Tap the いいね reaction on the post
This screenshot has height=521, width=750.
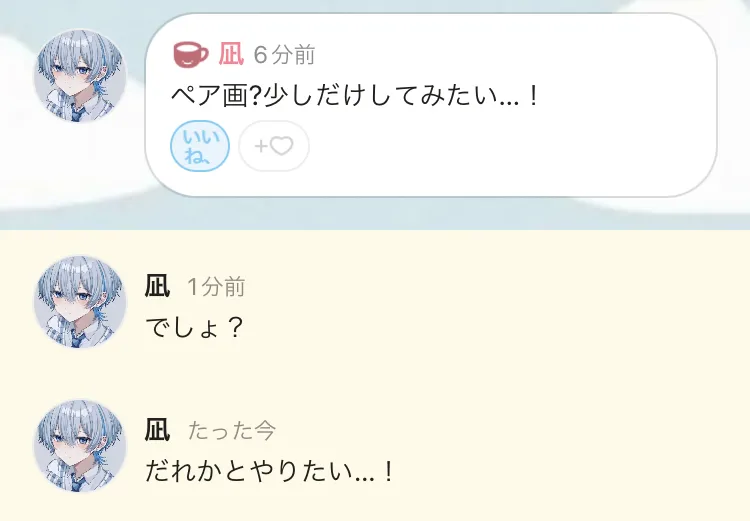[x=200, y=146]
